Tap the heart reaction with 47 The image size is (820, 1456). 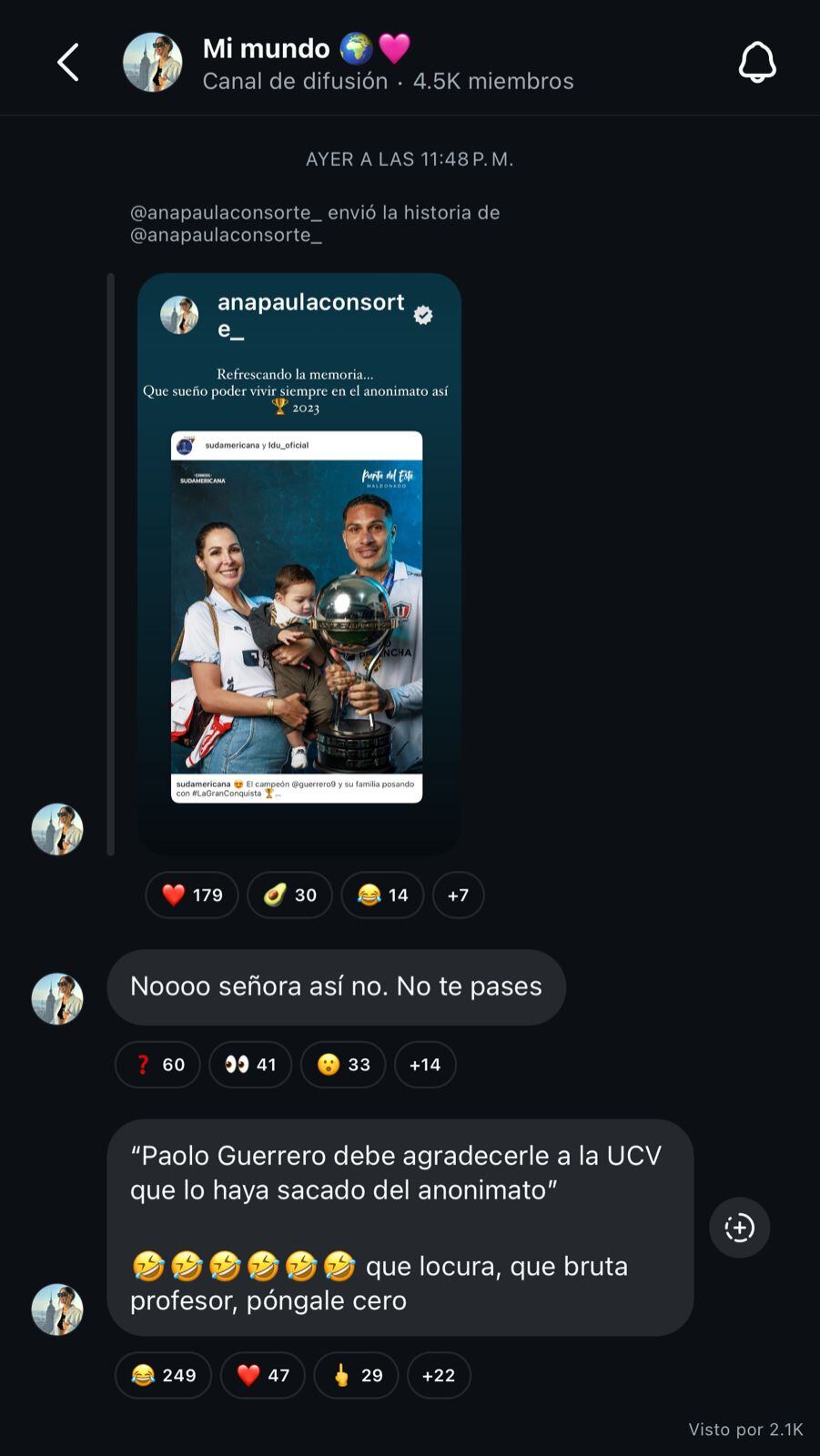point(263,1375)
